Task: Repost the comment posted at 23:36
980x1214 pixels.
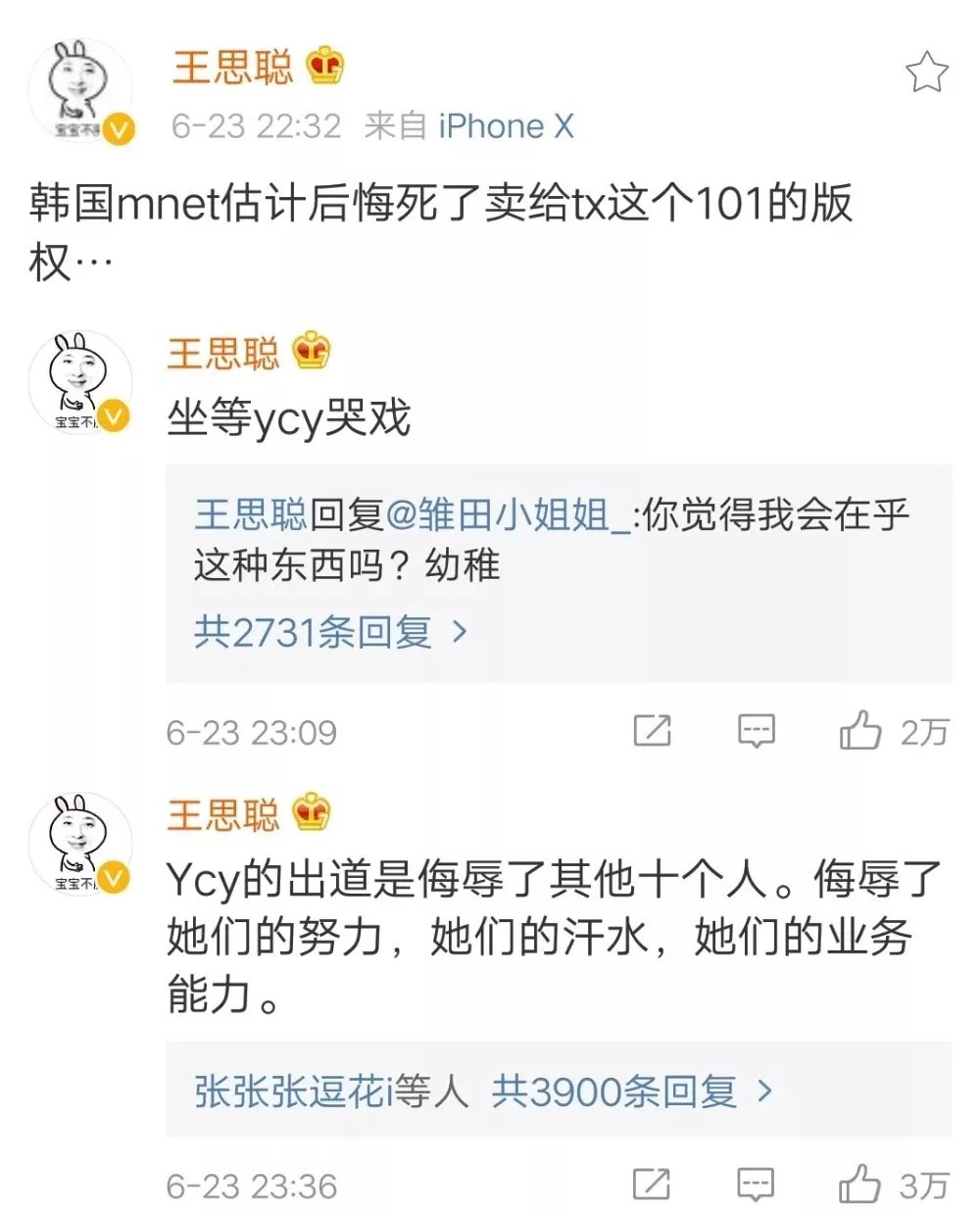Action: (x=652, y=1185)
